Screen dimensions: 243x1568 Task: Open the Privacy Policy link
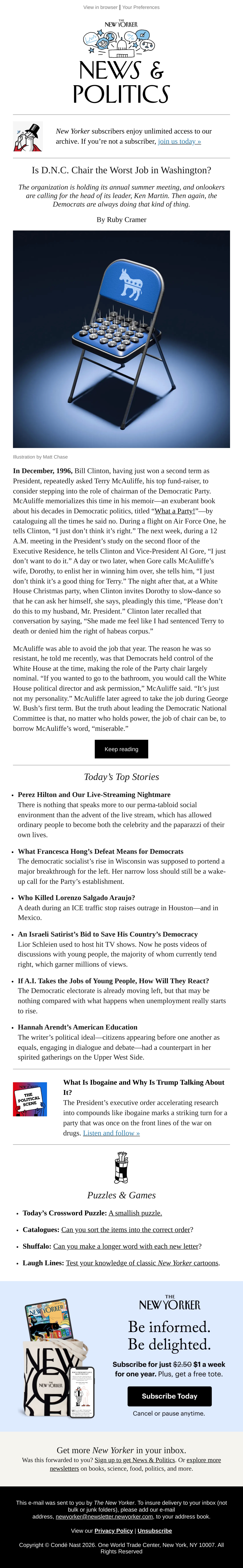click(114, 1530)
